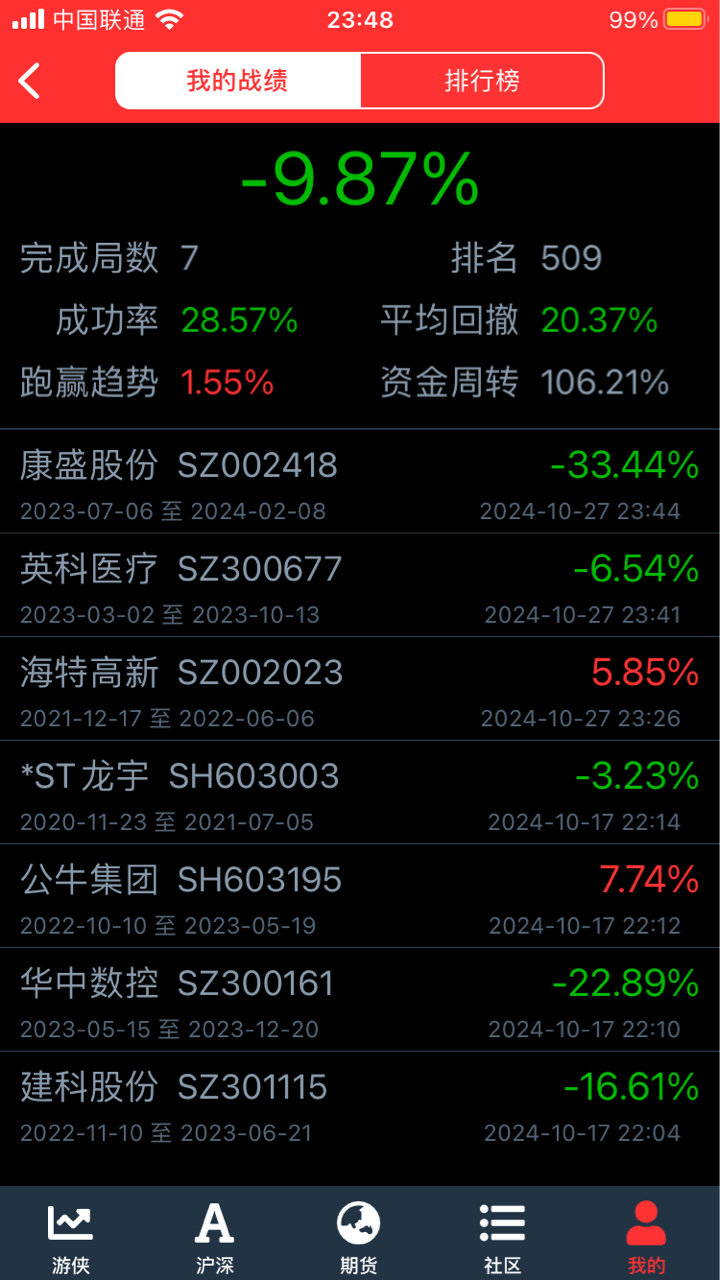This screenshot has height=1280, width=720.
Task: Open the 康盛股份 SZ002418 record
Action: click(x=360, y=482)
